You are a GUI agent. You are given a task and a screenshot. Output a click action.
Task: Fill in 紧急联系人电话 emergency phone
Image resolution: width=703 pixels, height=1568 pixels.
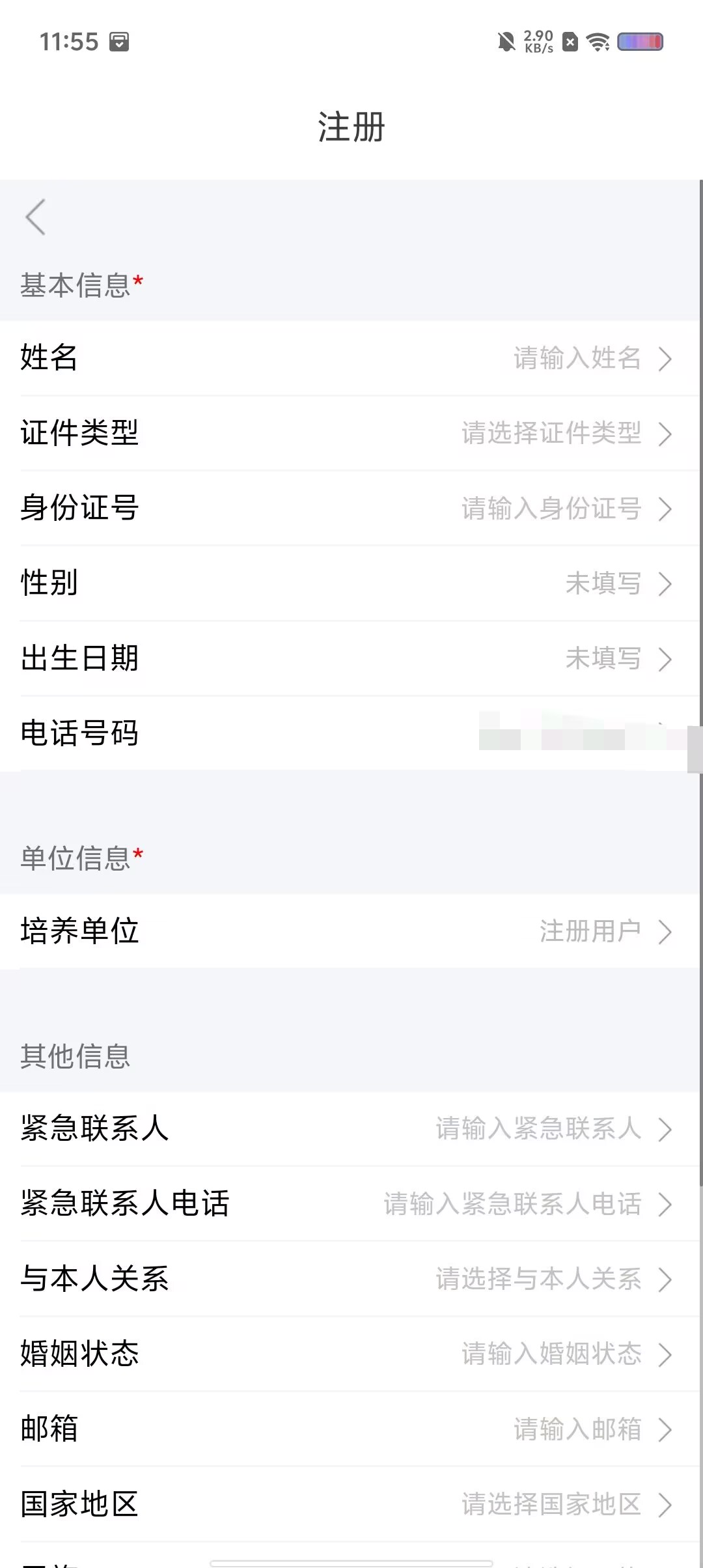[x=512, y=1204]
